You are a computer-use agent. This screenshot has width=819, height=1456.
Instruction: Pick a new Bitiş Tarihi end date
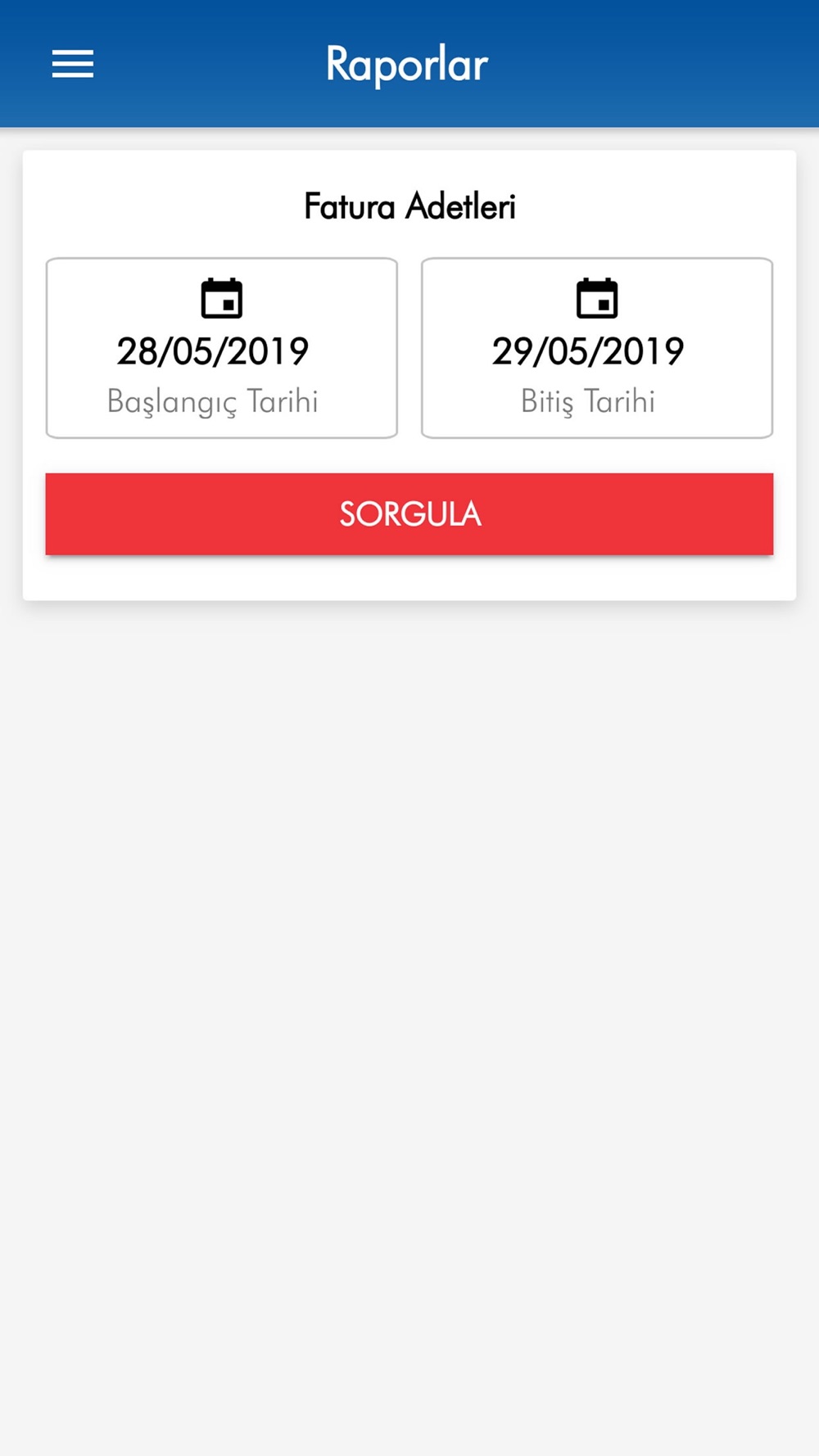point(597,348)
